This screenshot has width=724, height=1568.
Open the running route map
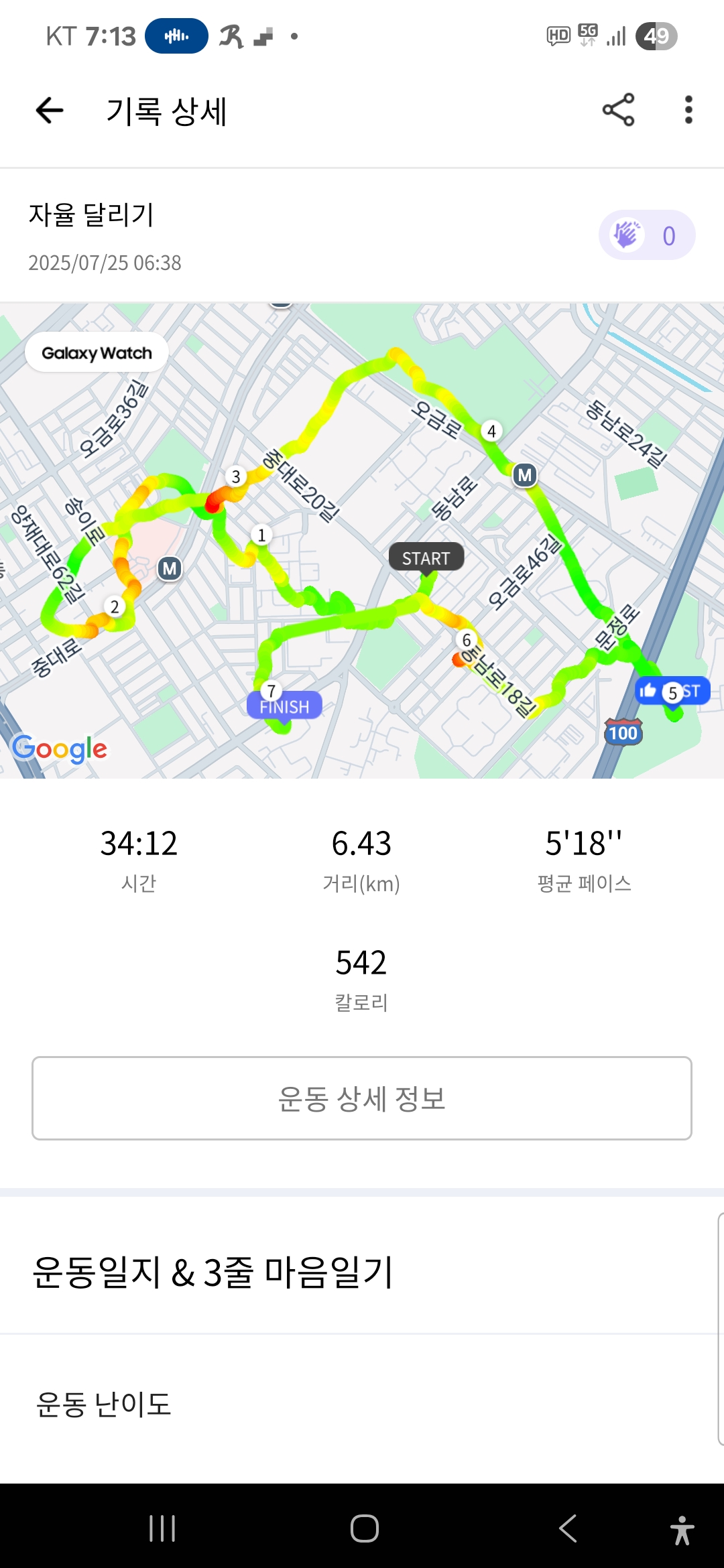point(362,540)
